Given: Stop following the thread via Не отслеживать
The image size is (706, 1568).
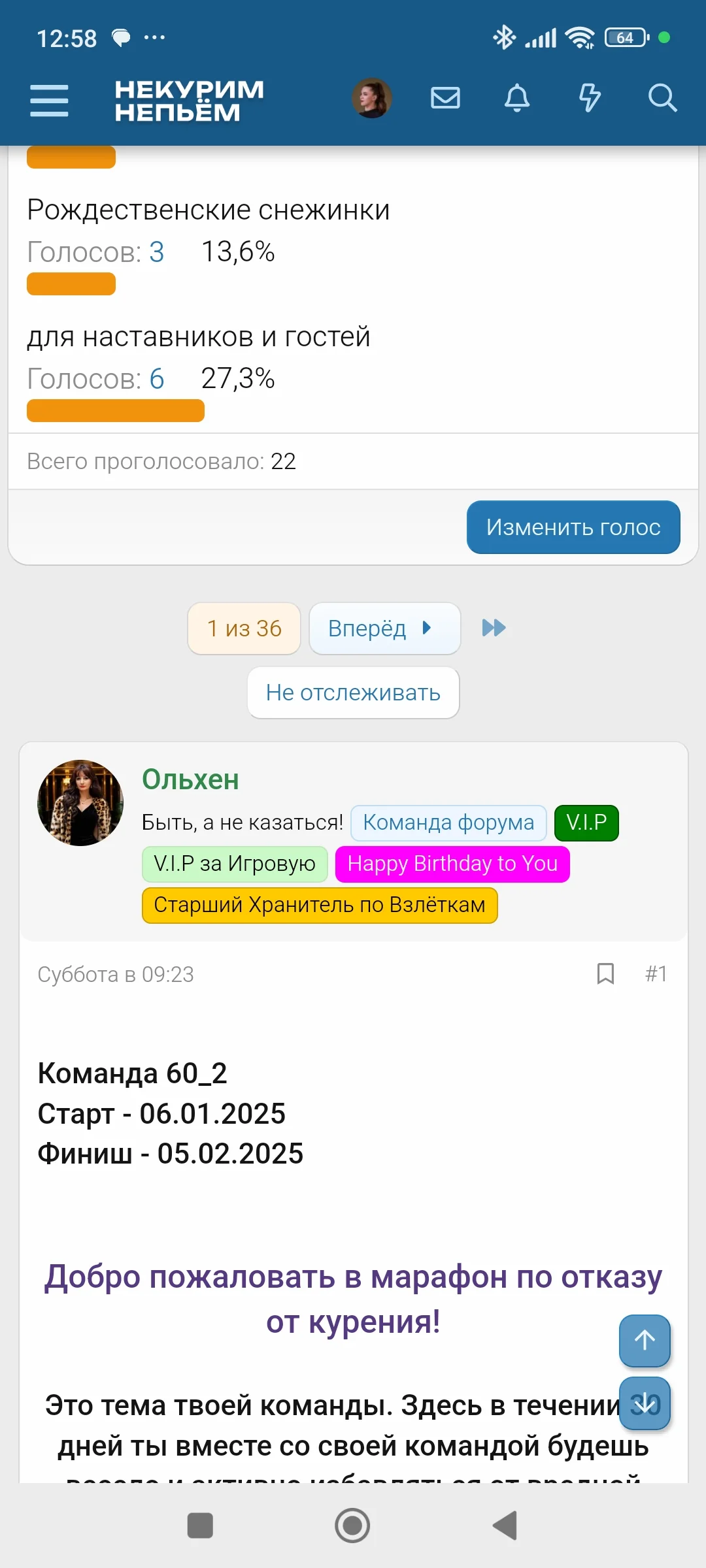Looking at the screenshot, I should coord(353,693).
